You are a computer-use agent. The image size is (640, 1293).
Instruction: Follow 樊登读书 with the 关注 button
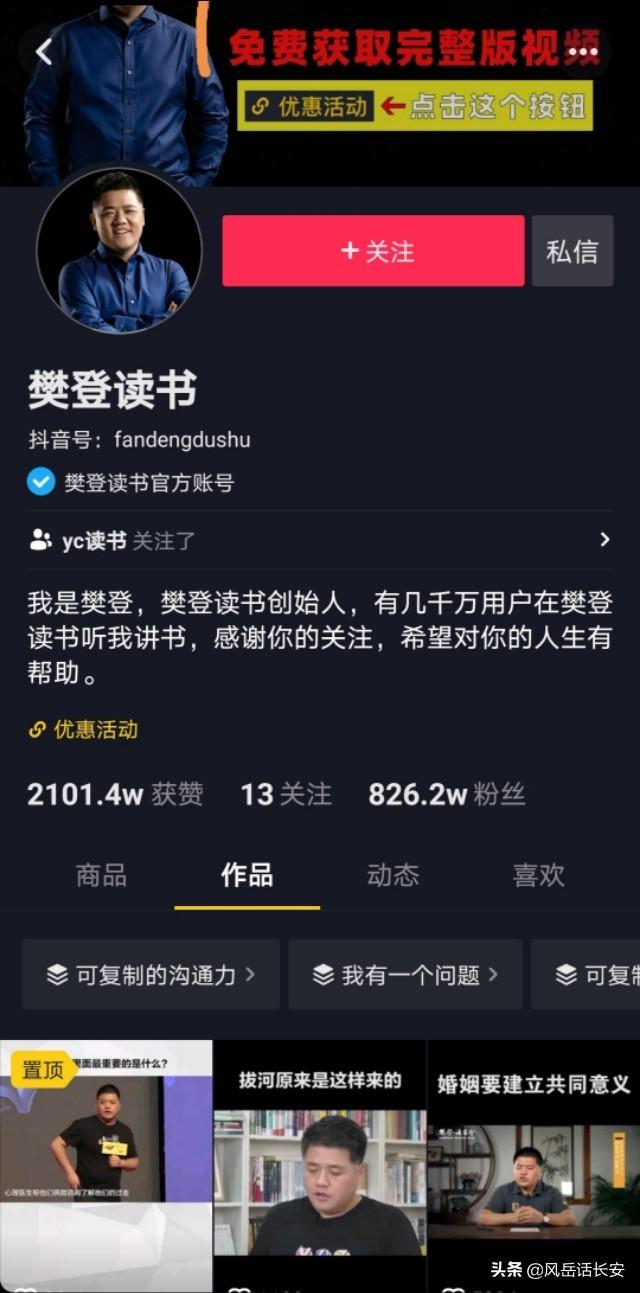point(373,251)
